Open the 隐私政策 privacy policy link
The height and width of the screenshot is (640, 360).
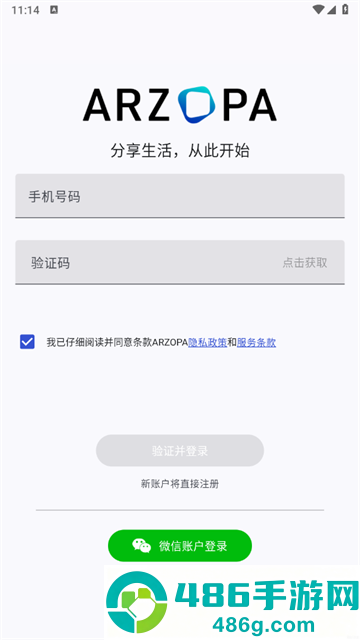pyautogui.click(x=207, y=342)
